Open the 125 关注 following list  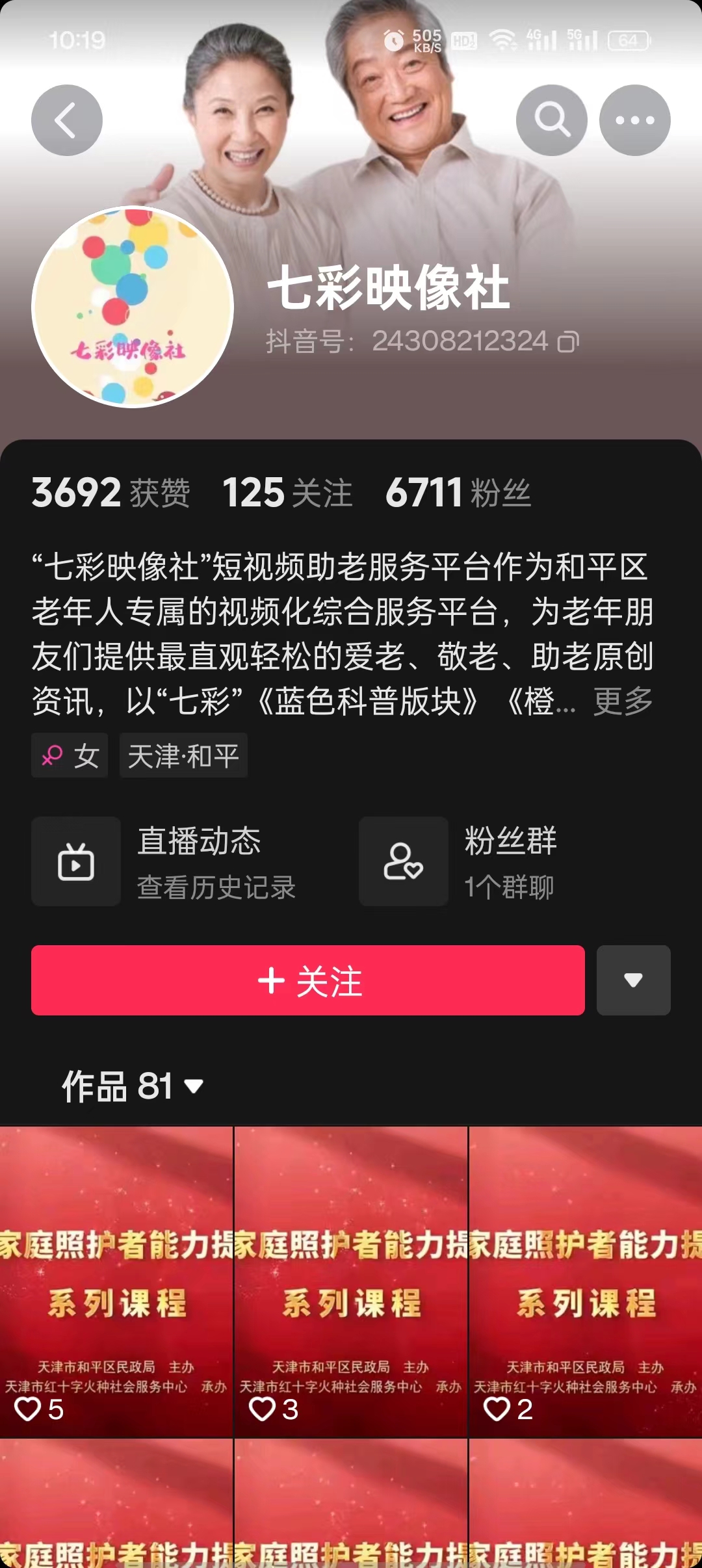287,493
